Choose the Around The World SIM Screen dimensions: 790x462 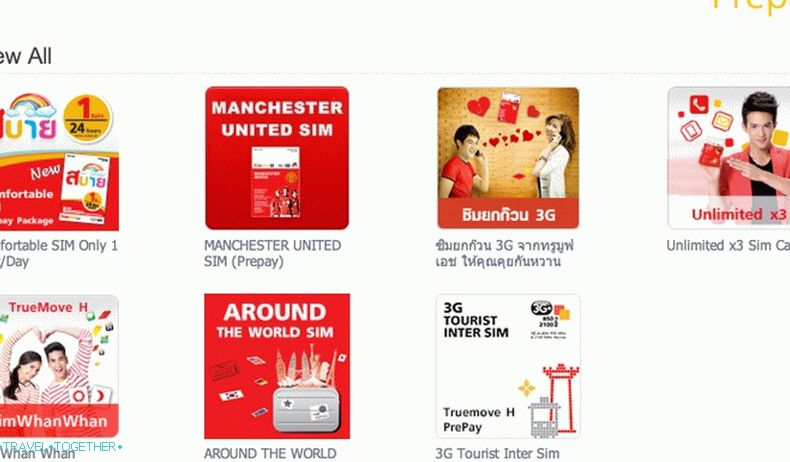coord(277,366)
